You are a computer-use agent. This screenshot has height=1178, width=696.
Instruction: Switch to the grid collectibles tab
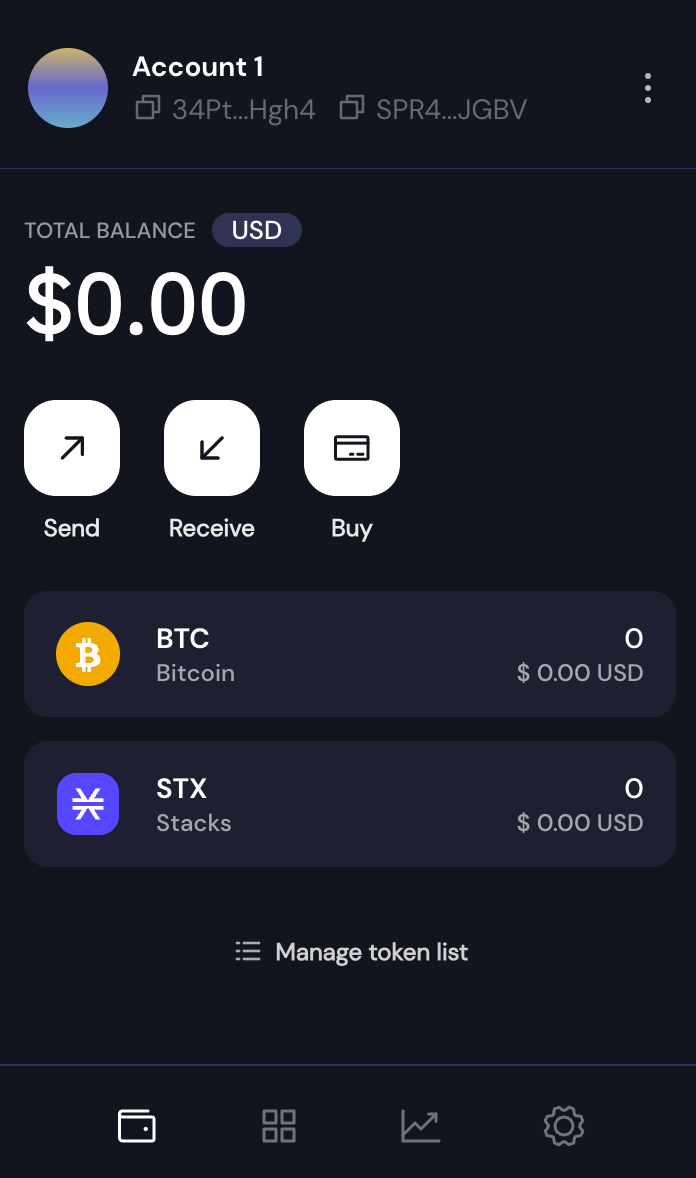[279, 1125]
